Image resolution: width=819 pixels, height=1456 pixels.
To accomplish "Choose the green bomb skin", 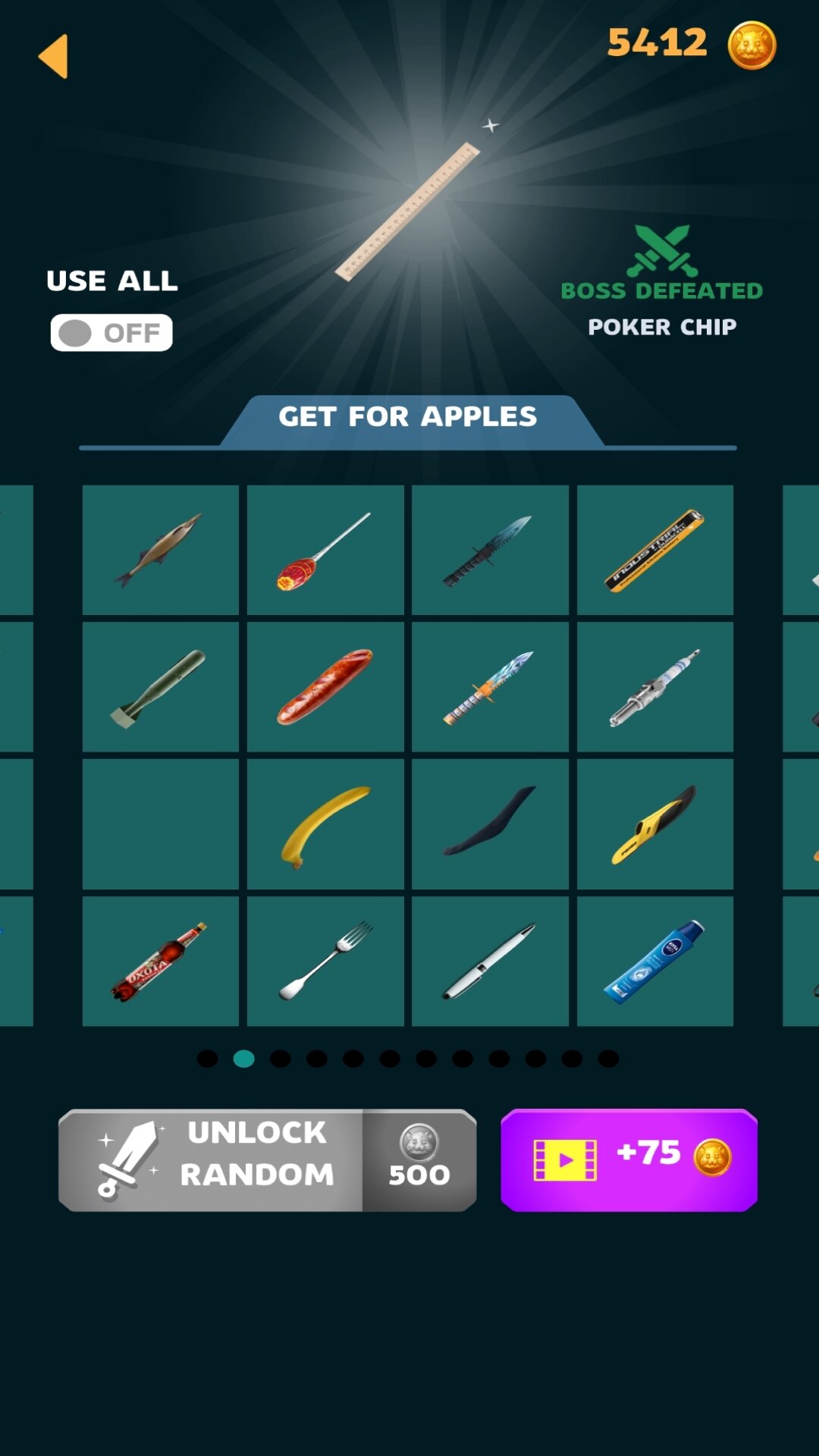I will coord(160,687).
